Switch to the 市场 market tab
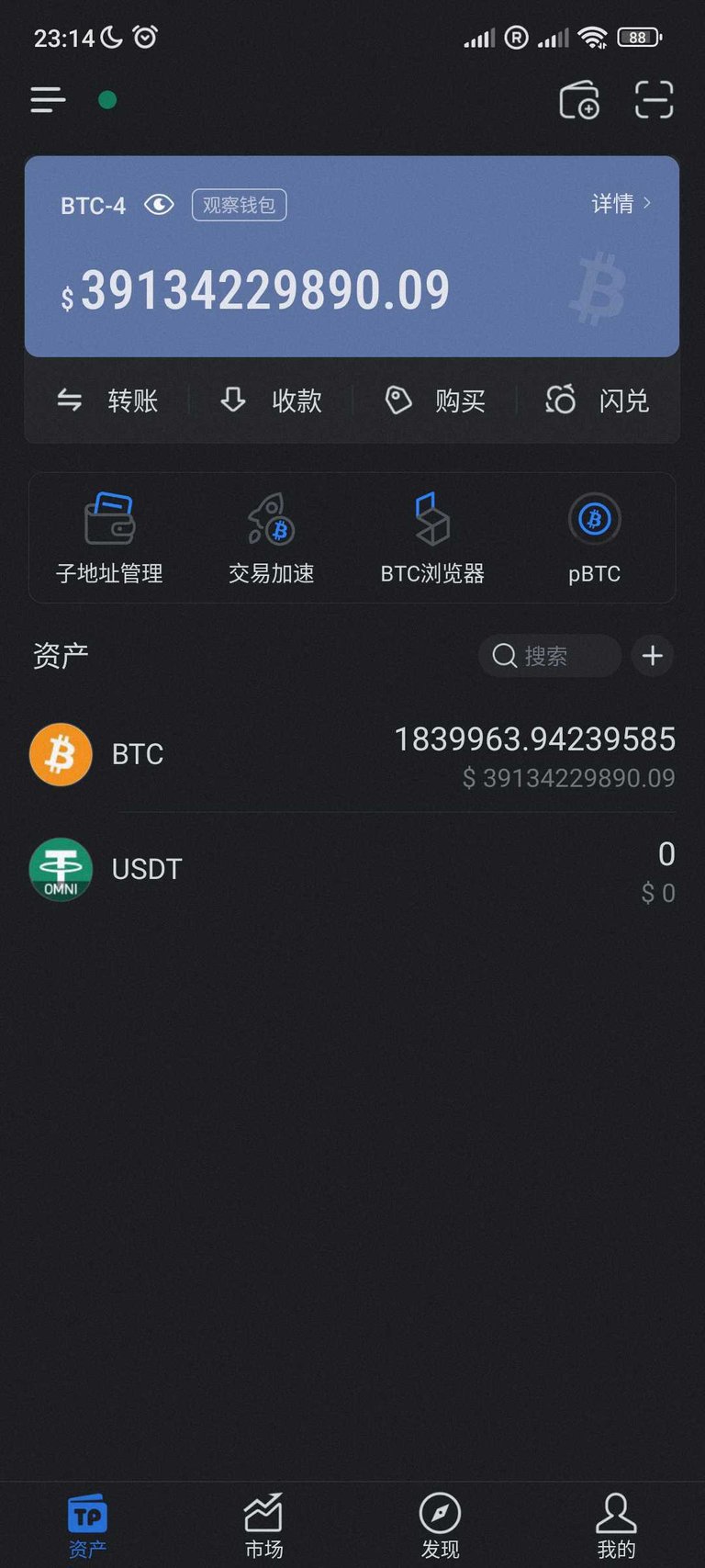The width and height of the screenshot is (705, 1568). coord(263,1526)
